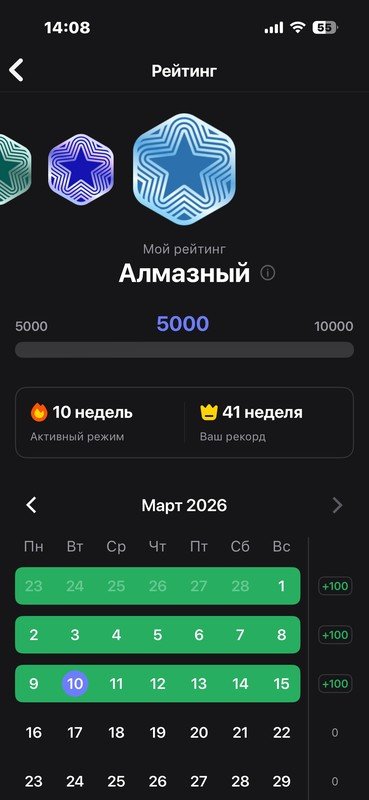369x800 pixels.
Task: Go back from the Рейтинг screen
Action: 16,70
